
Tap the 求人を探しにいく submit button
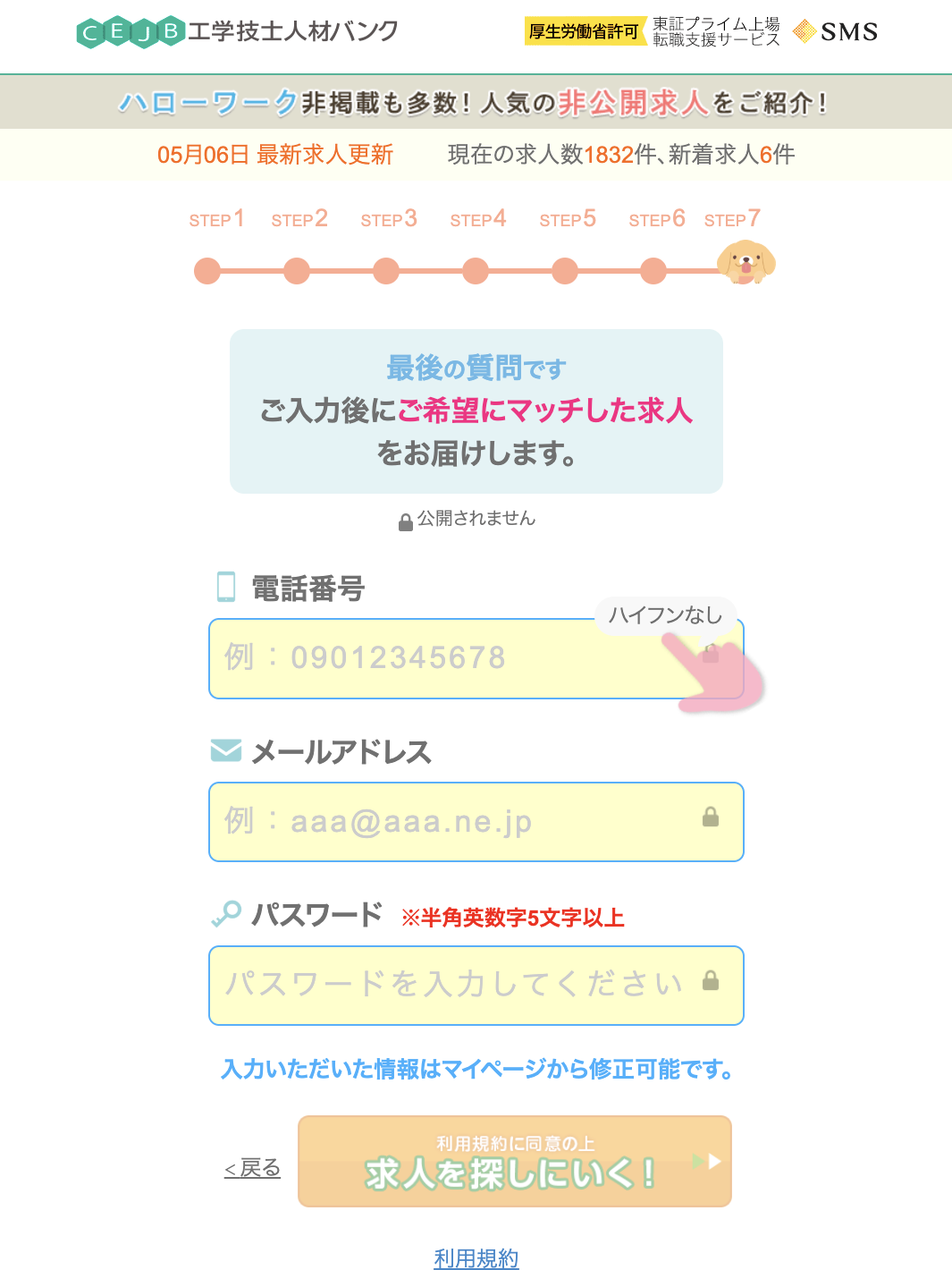515,1161
